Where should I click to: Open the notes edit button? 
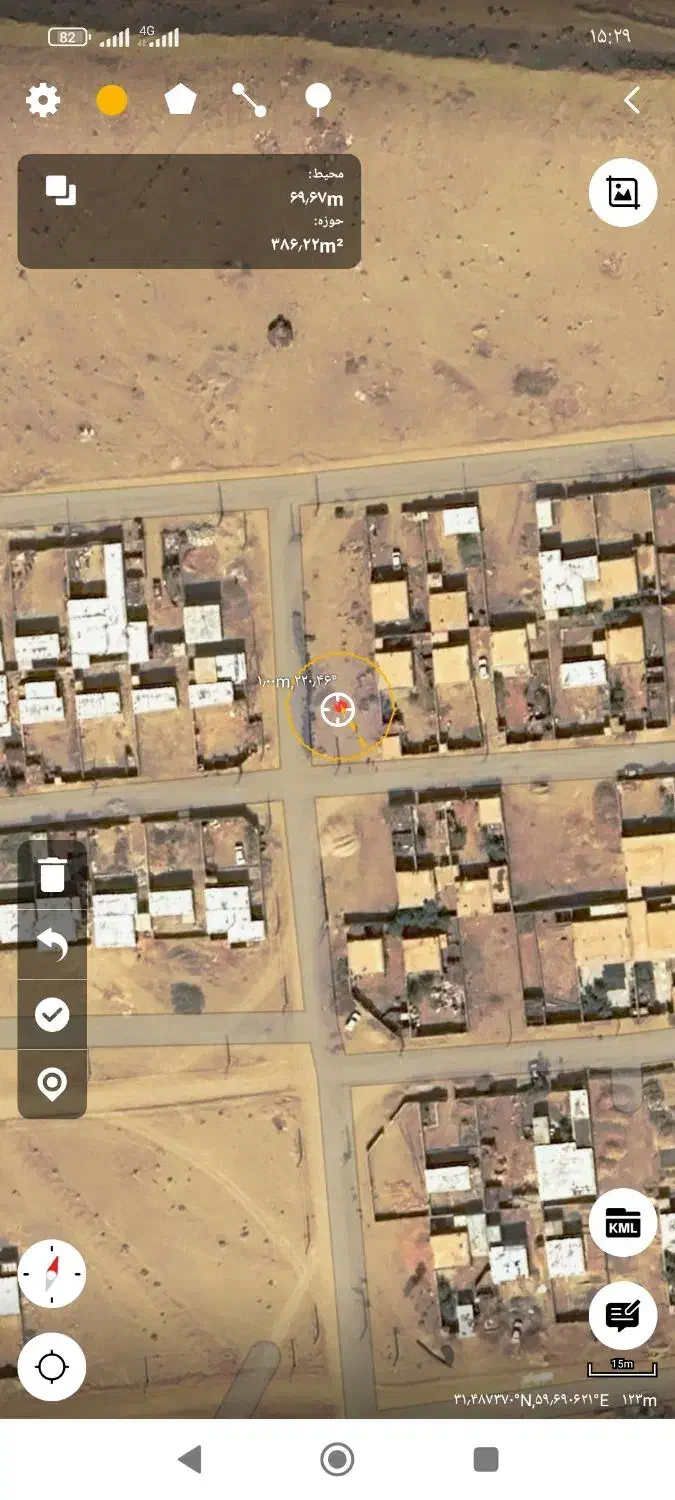click(622, 1315)
